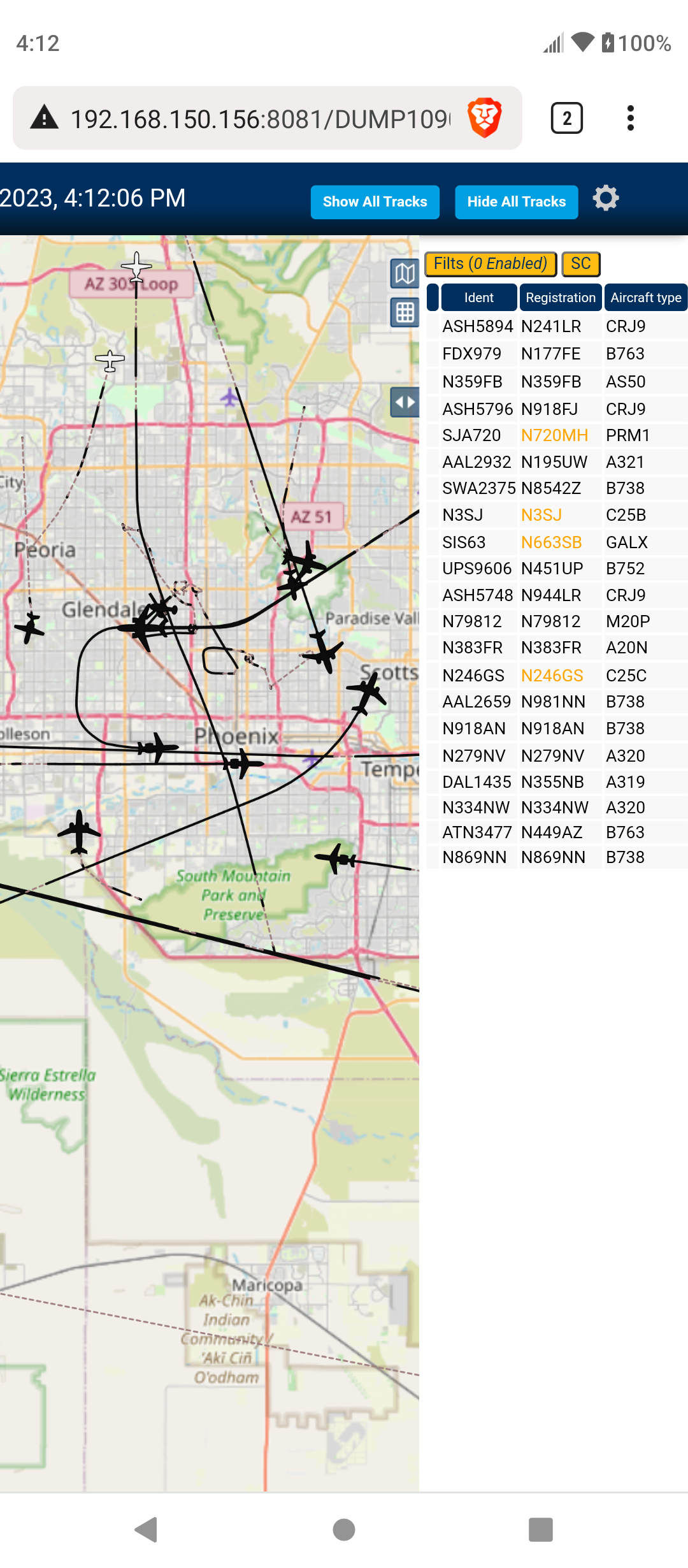Open the settings gear
Screen dimensions: 688x1568
(x=606, y=198)
